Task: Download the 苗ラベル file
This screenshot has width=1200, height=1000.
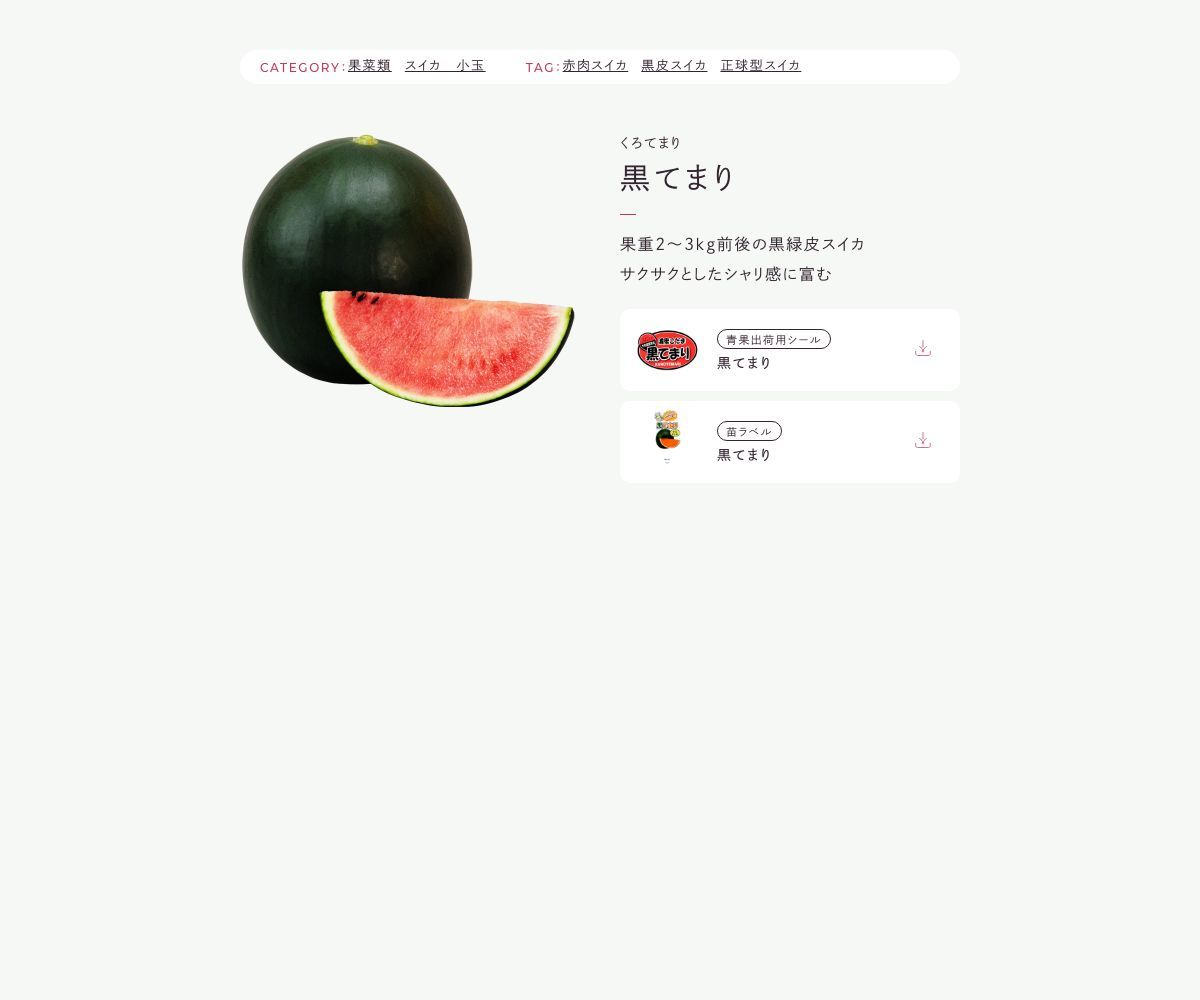Action: [x=922, y=441]
